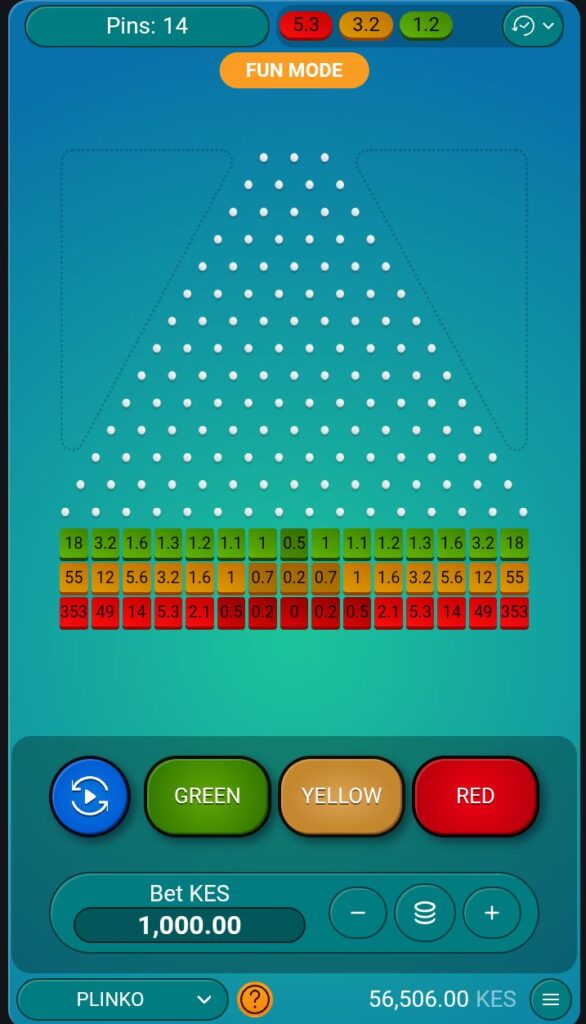Open the help question mark
Image resolution: width=586 pixels, height=1024 pixels.
(x=255, y=999)
